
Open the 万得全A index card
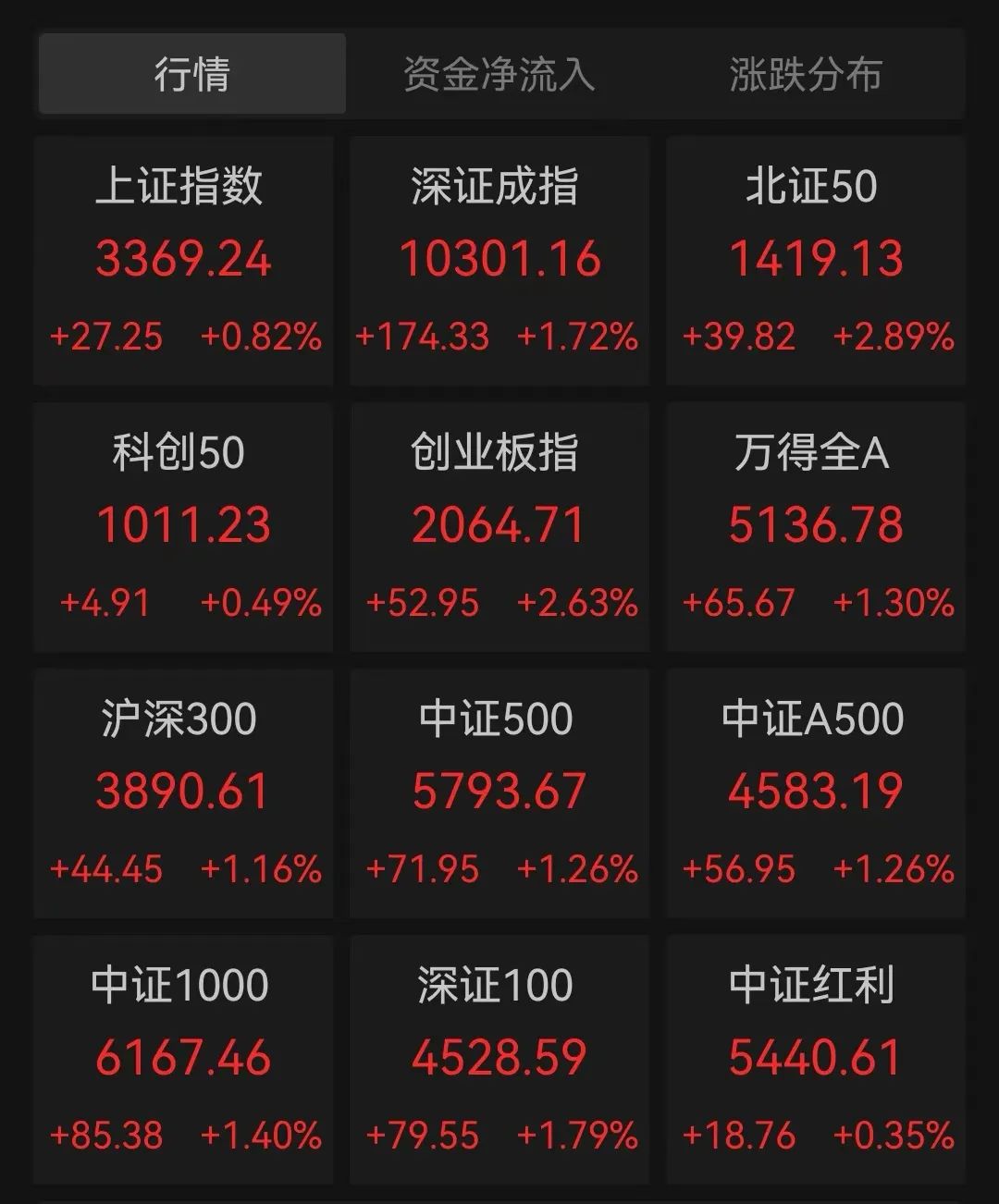point(815,527)
